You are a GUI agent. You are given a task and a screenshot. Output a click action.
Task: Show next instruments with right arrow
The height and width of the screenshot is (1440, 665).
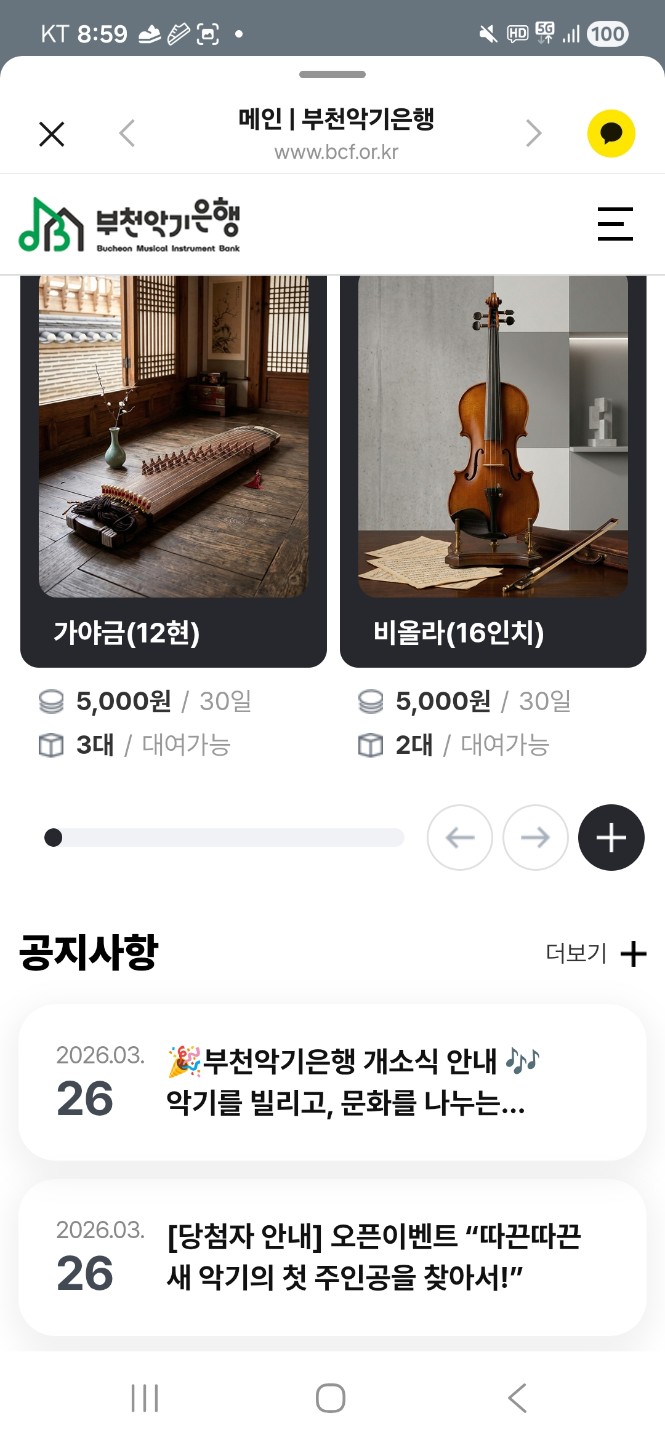536,837
